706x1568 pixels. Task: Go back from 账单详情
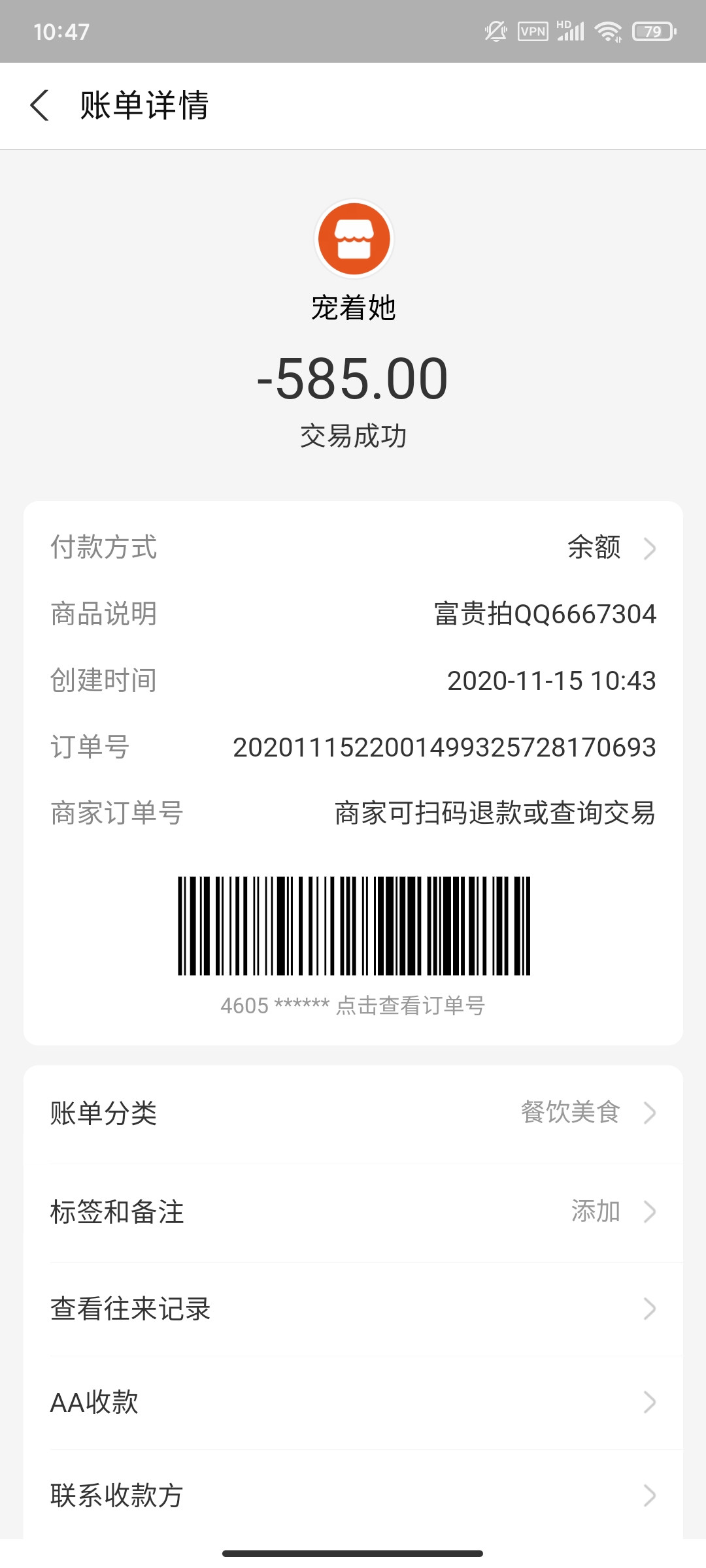39,105
